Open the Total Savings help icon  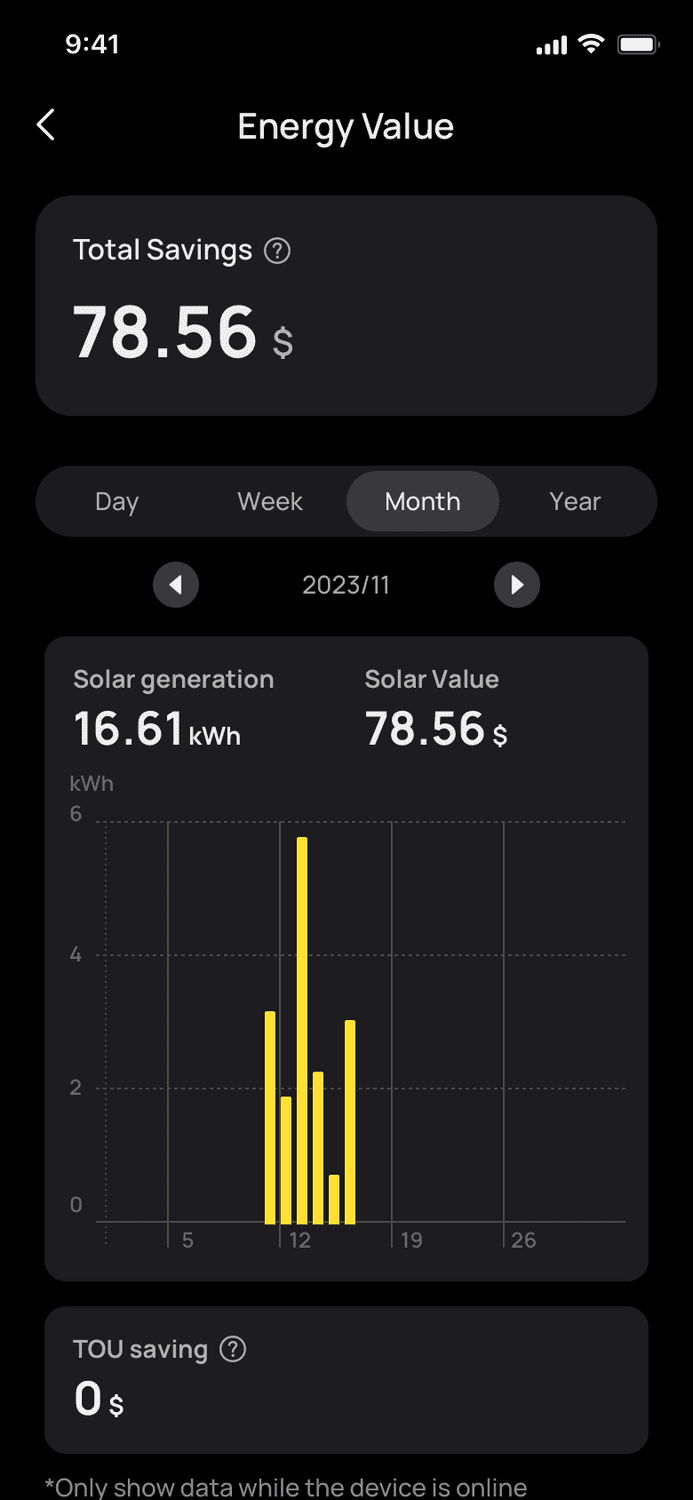pos(277,250)
